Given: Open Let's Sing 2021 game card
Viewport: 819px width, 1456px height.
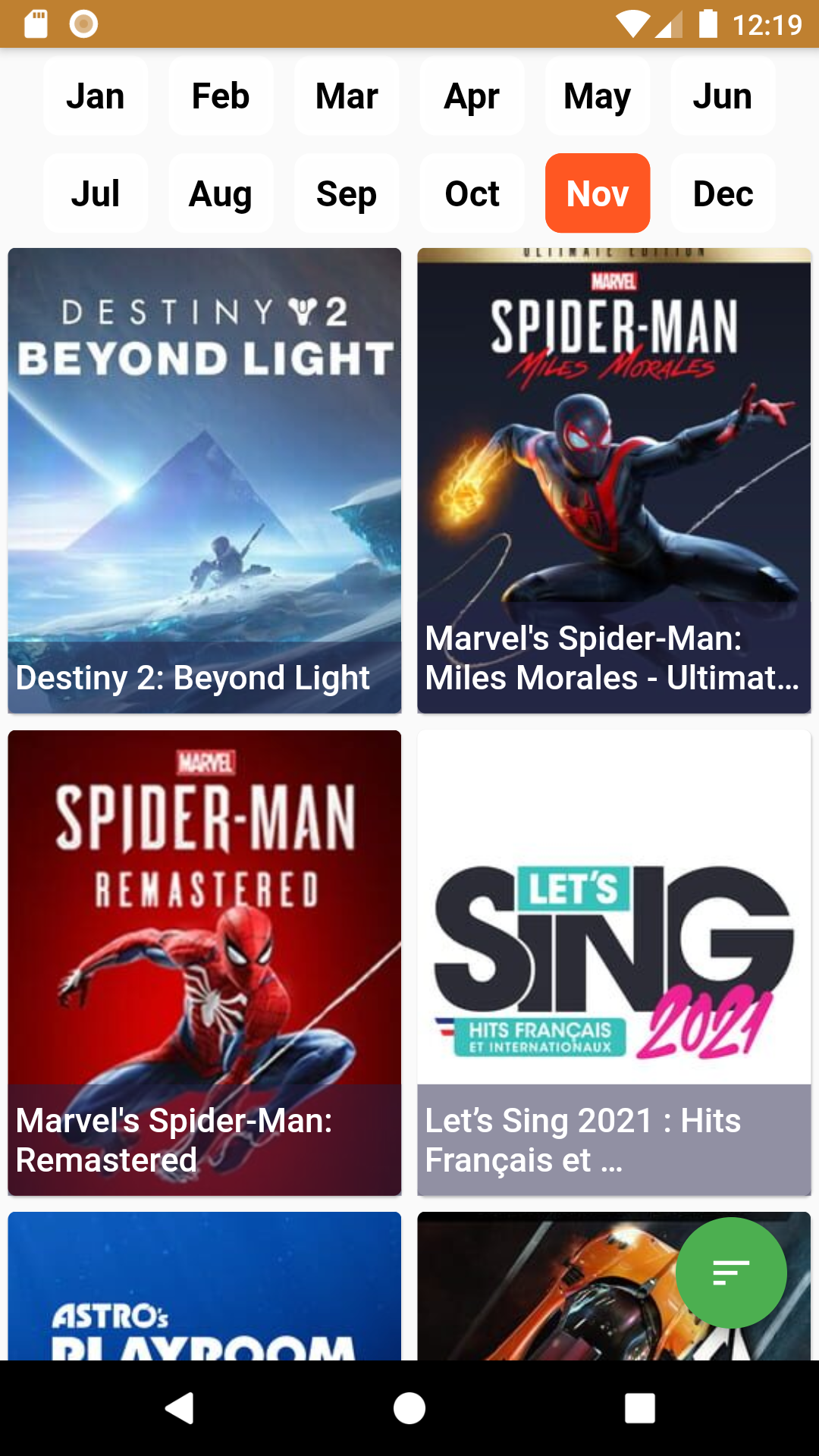Looking at the screenshot, I should point(614,962).
